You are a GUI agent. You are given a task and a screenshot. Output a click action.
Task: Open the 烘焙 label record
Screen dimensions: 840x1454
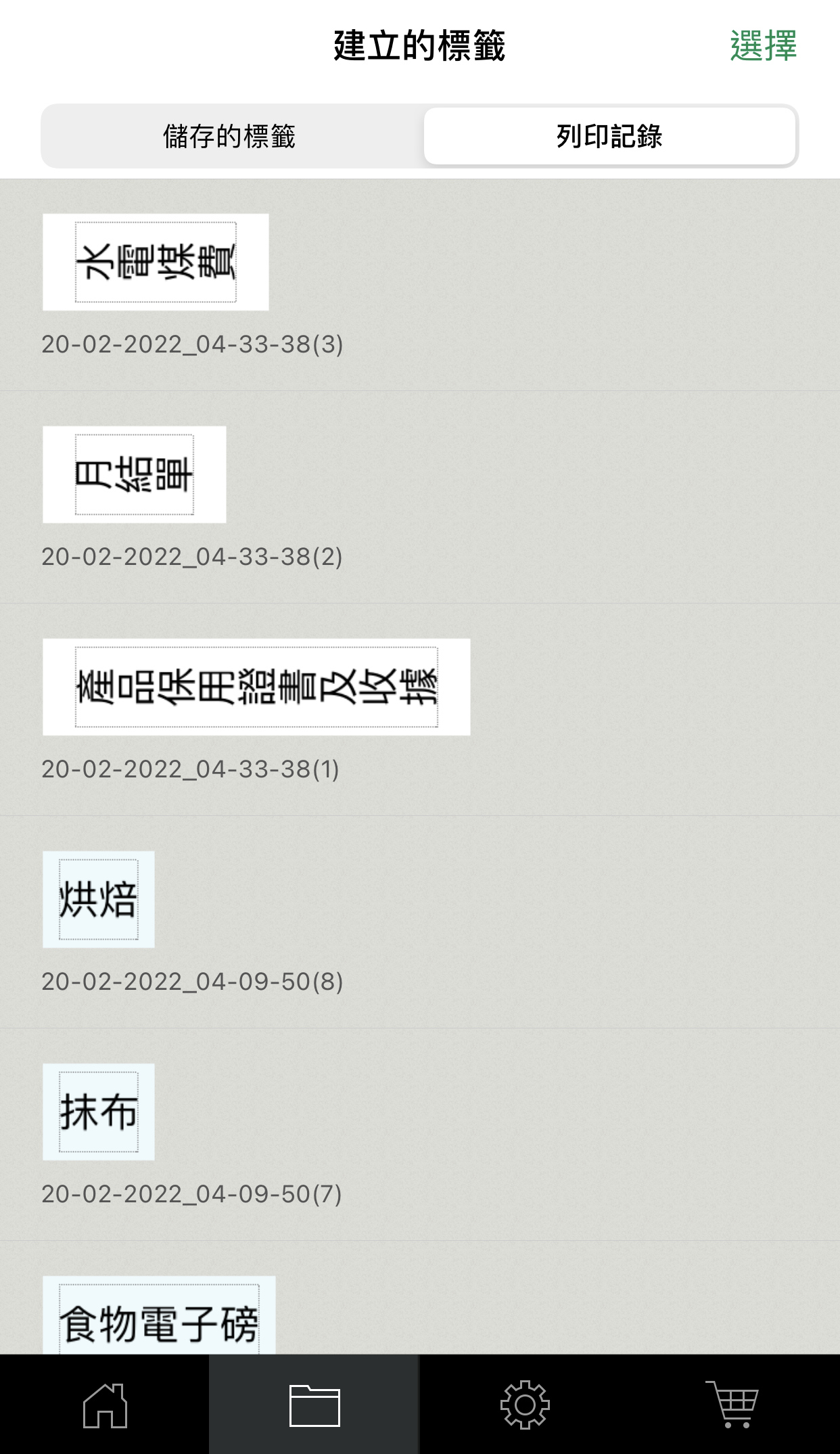[420, 922]
